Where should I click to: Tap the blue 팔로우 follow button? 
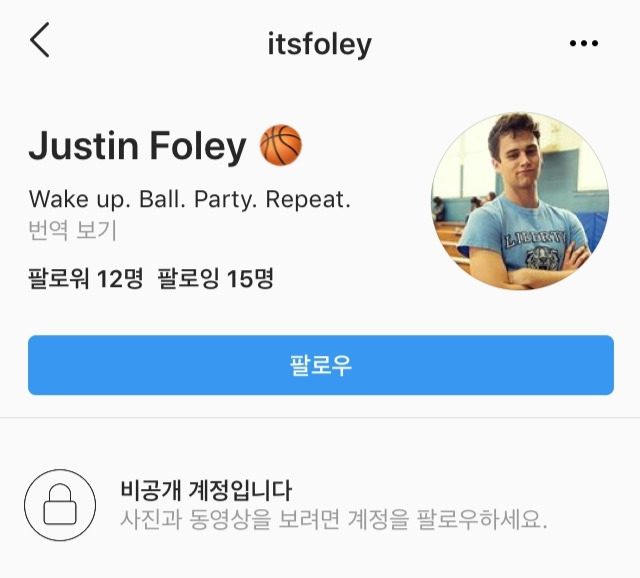320,365
